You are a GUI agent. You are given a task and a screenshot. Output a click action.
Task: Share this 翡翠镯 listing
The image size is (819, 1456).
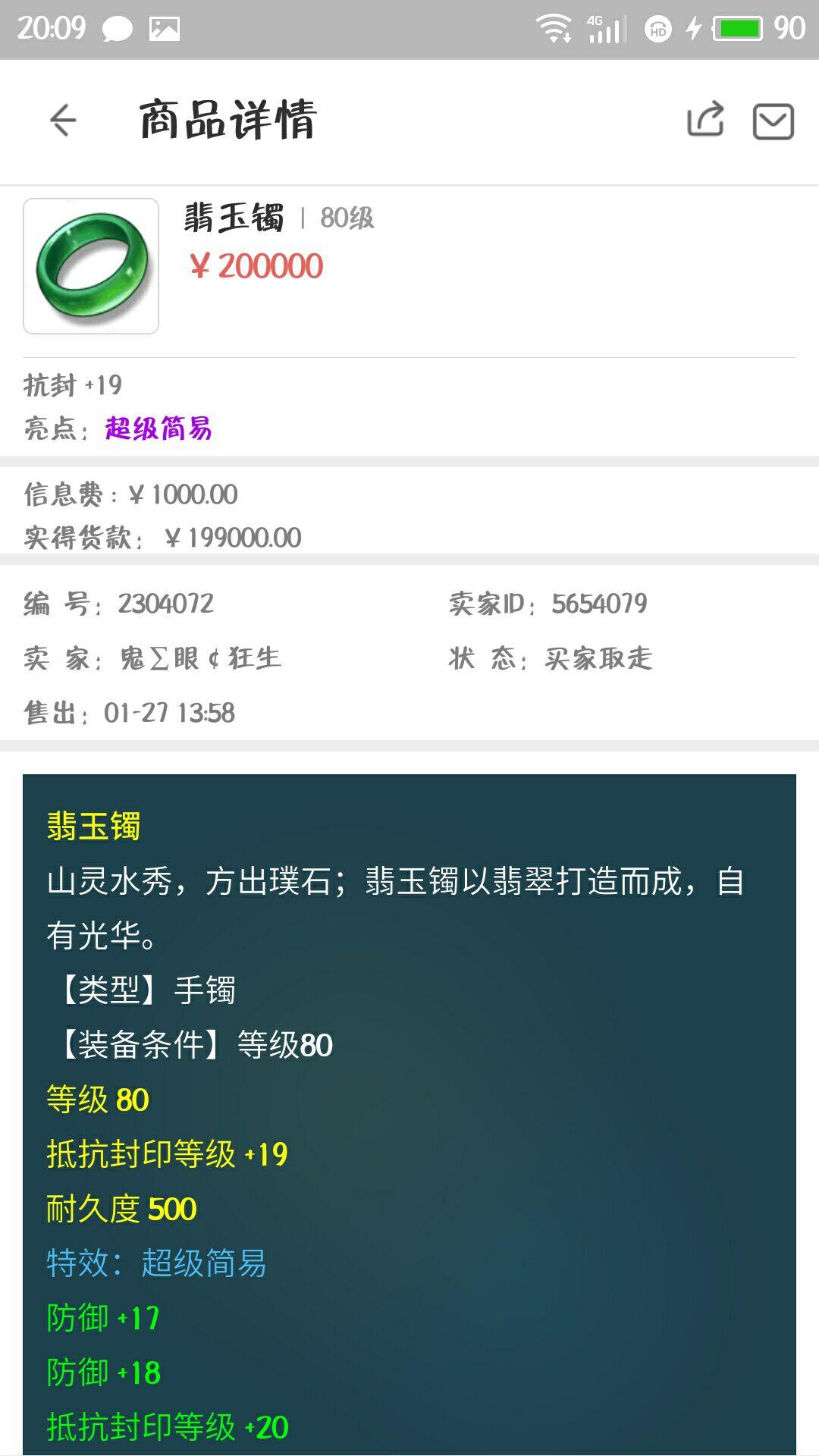(x=705, y=120)
